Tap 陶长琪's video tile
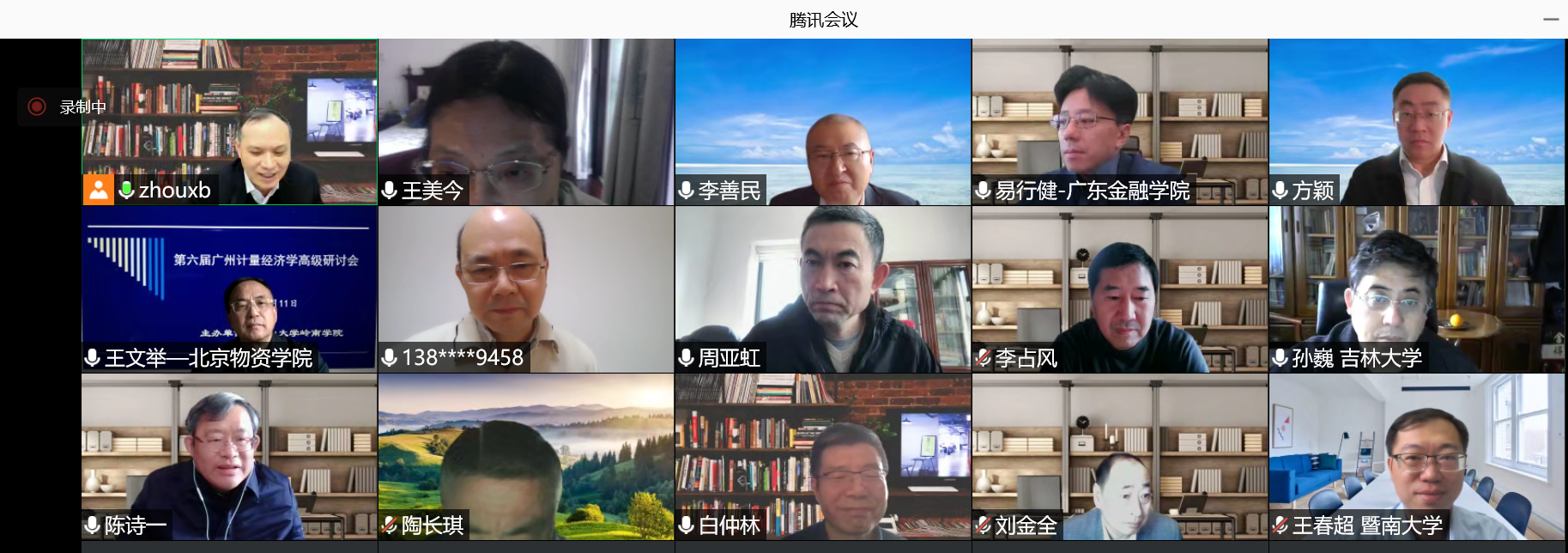 pyautogui.click(x=526, y=456)
